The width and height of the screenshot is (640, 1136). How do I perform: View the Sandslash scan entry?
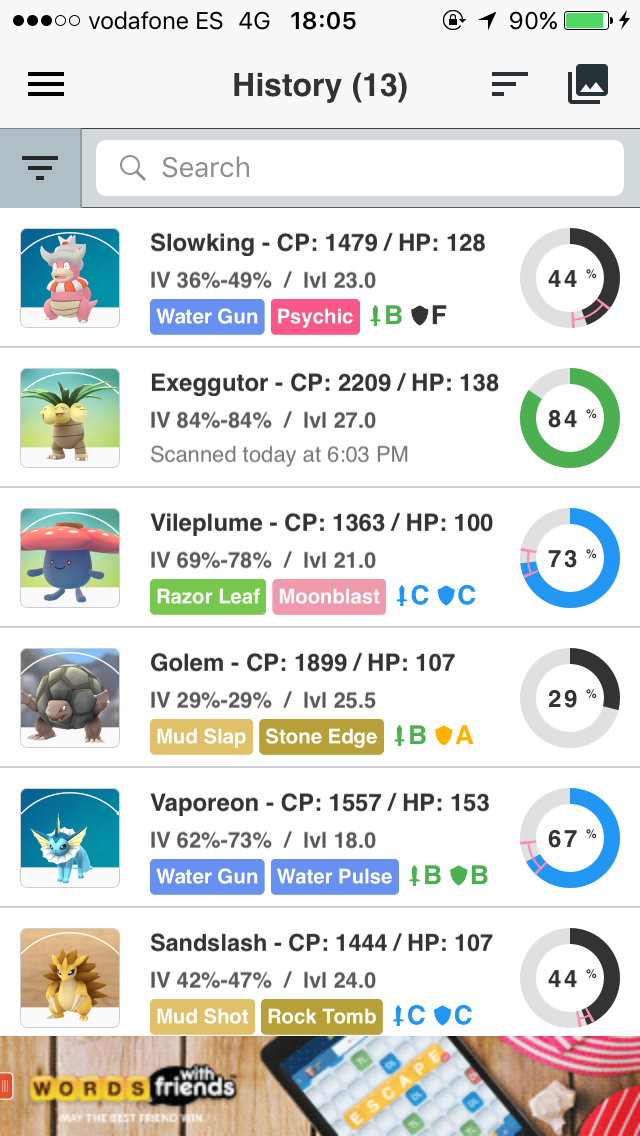click(x=320, y=975)
